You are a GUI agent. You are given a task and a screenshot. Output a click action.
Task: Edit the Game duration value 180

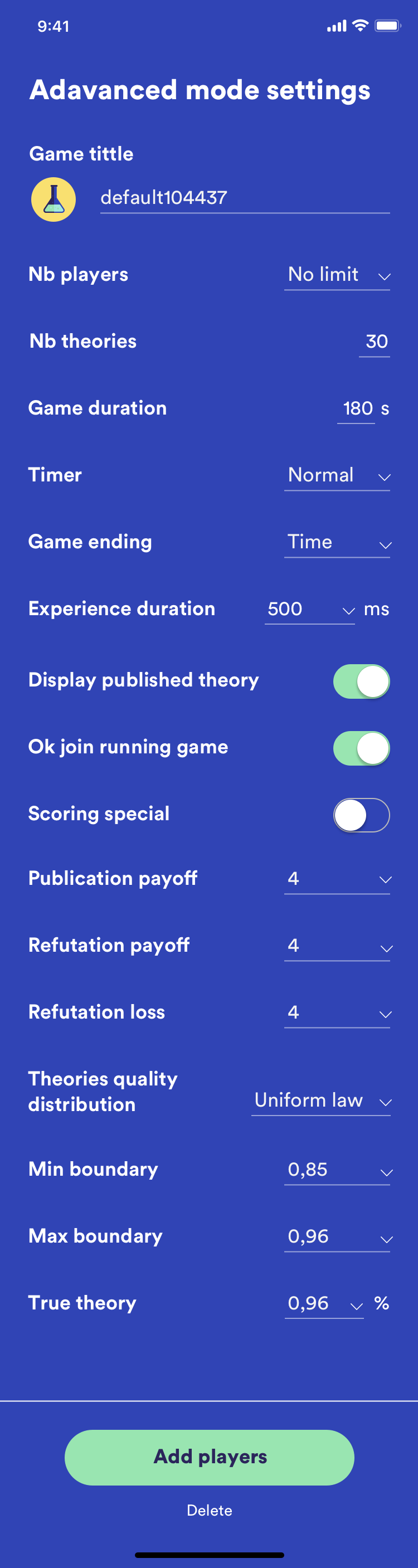tap(357, 408)
